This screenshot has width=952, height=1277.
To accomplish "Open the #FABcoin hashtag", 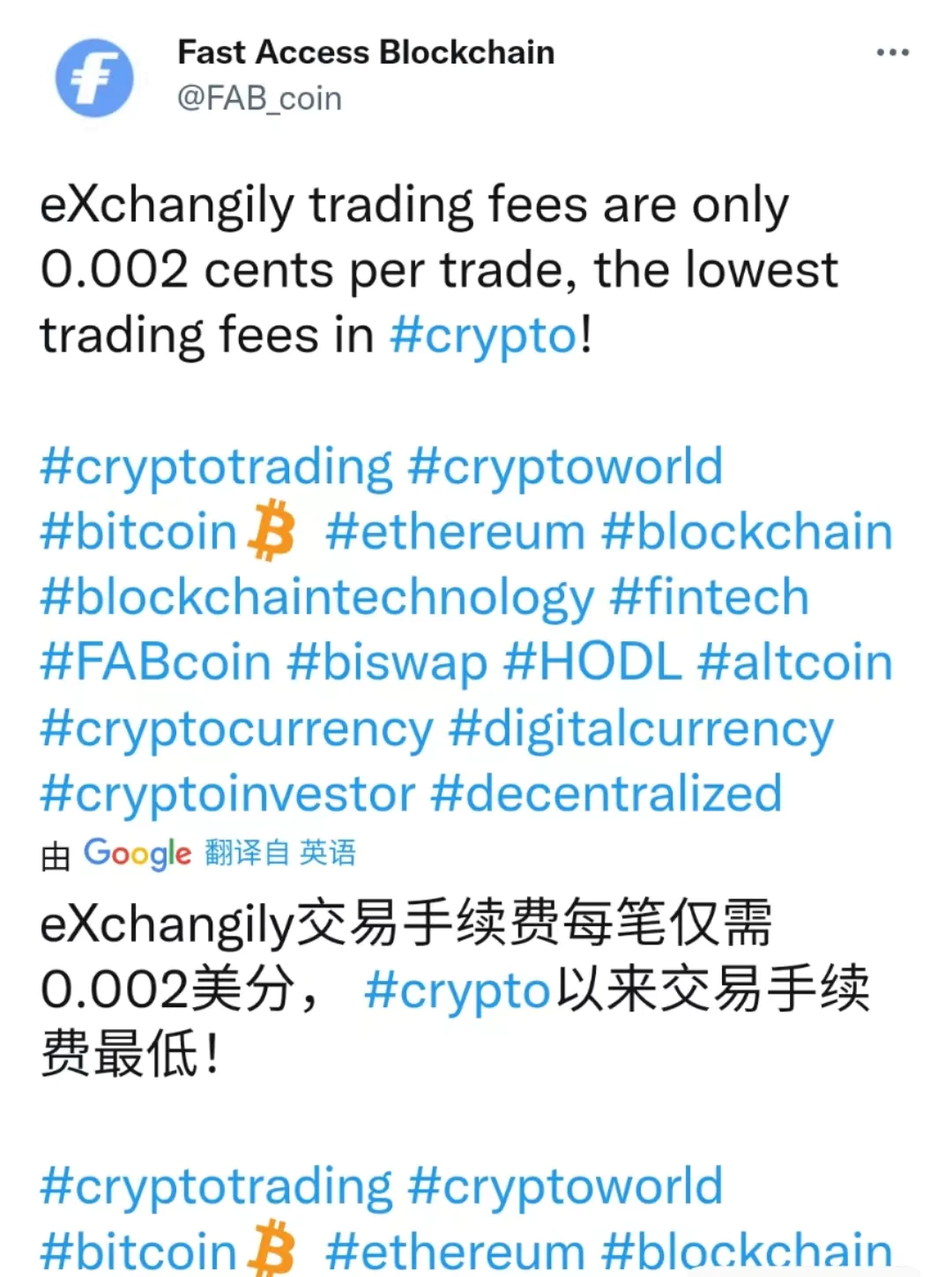I will tap(155, 663).
